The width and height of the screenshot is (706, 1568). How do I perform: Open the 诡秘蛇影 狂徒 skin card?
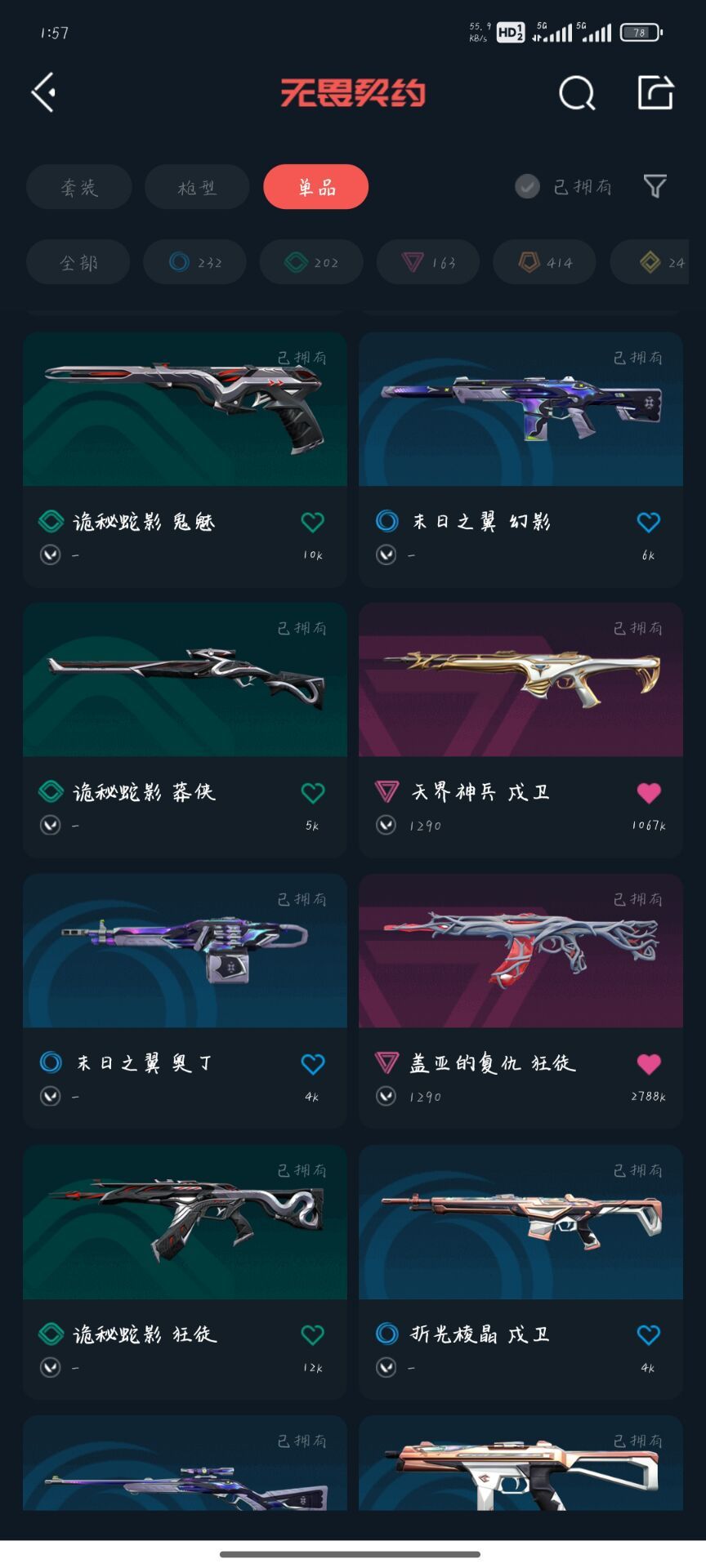point(185,1272)
